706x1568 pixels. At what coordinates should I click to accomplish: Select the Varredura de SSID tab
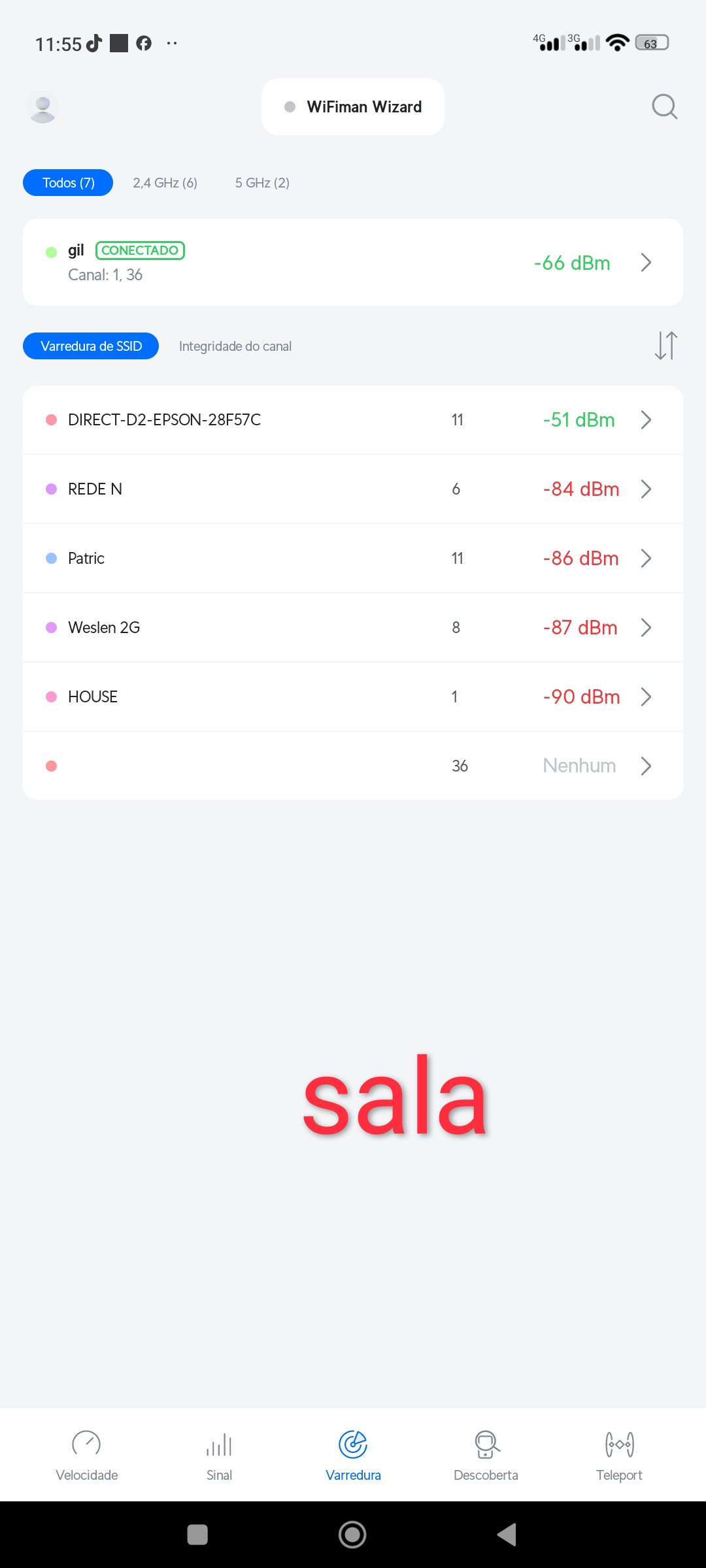point(91,346)
